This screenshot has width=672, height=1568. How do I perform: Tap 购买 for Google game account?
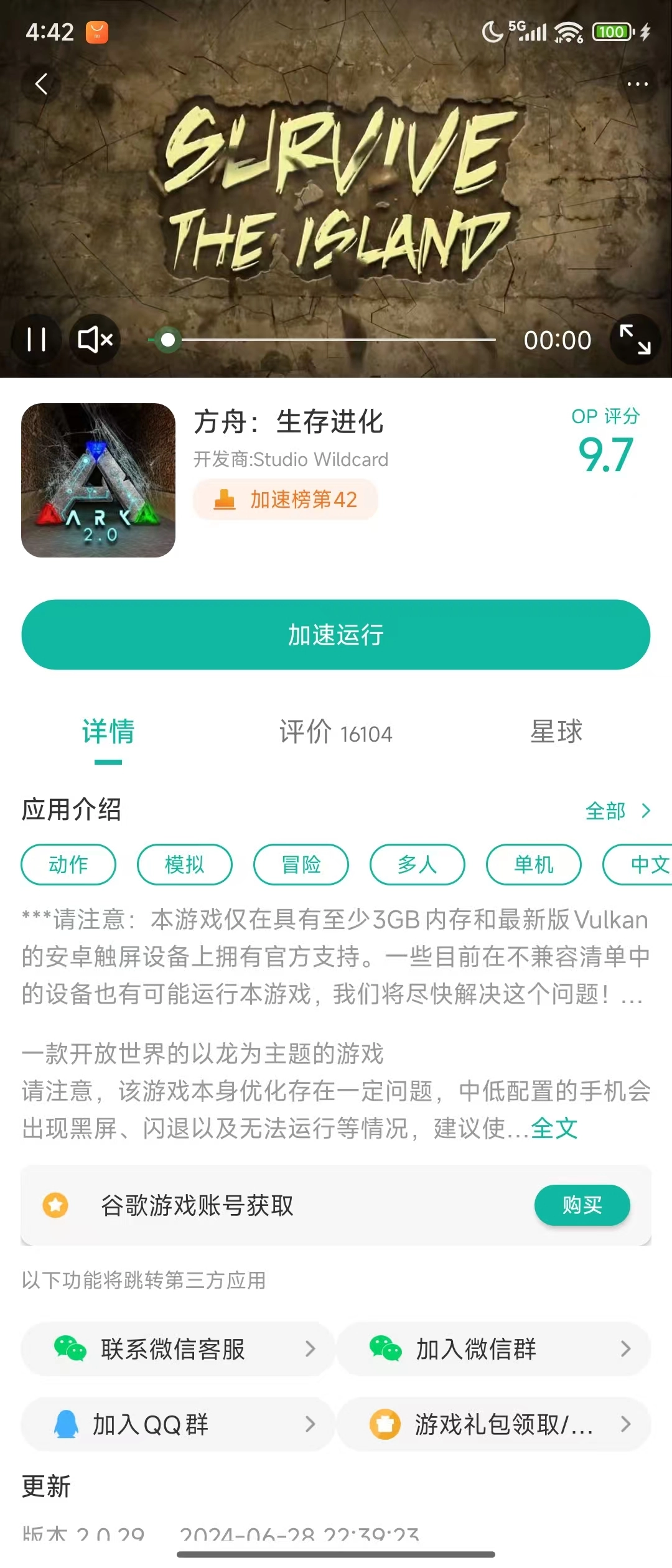pos(582,1205)
